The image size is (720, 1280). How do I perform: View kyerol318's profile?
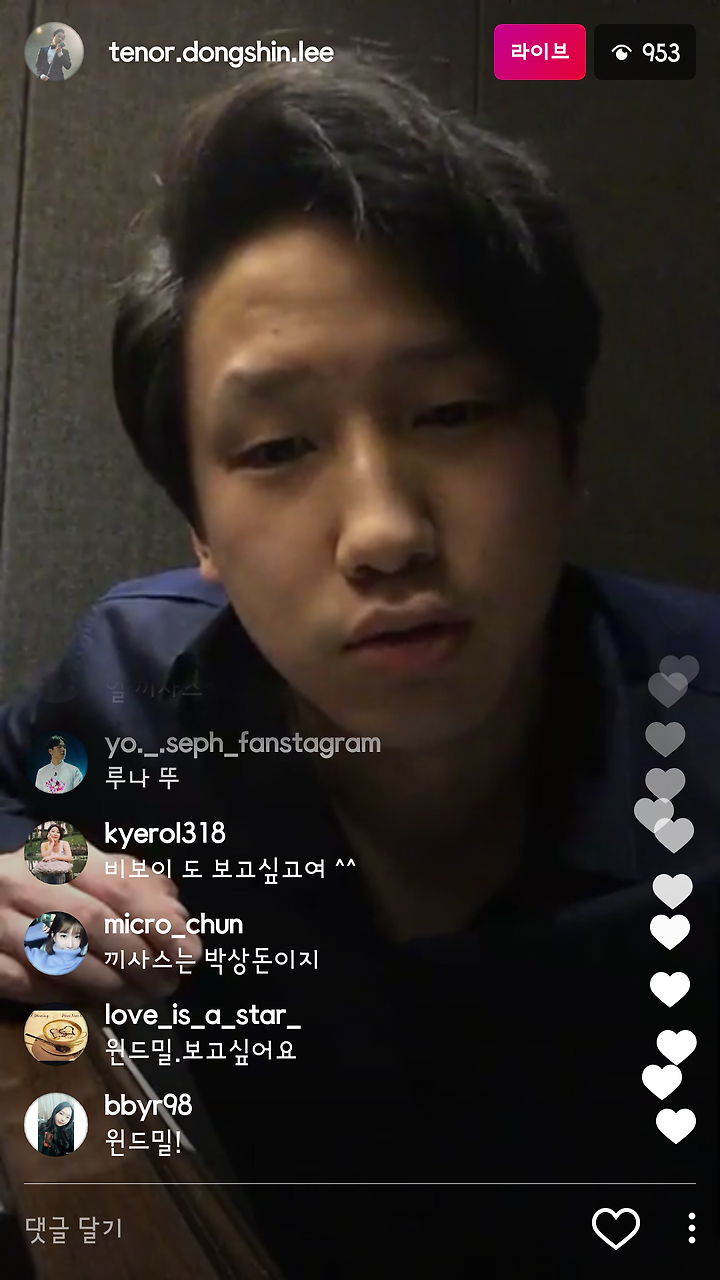pyautogui.click(x=56, y=853)
